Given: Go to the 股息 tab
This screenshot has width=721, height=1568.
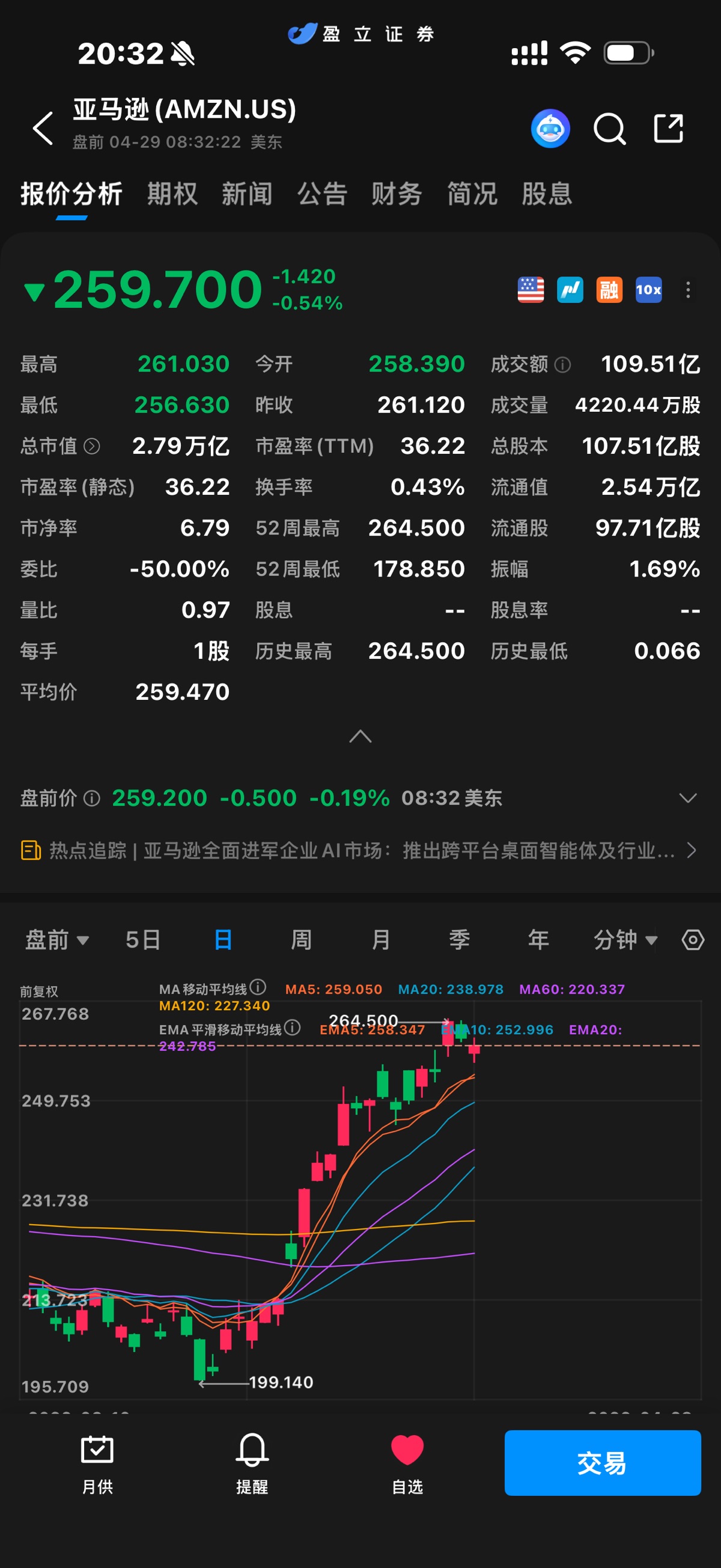Looking at the screenshot, I should (546, 194).
